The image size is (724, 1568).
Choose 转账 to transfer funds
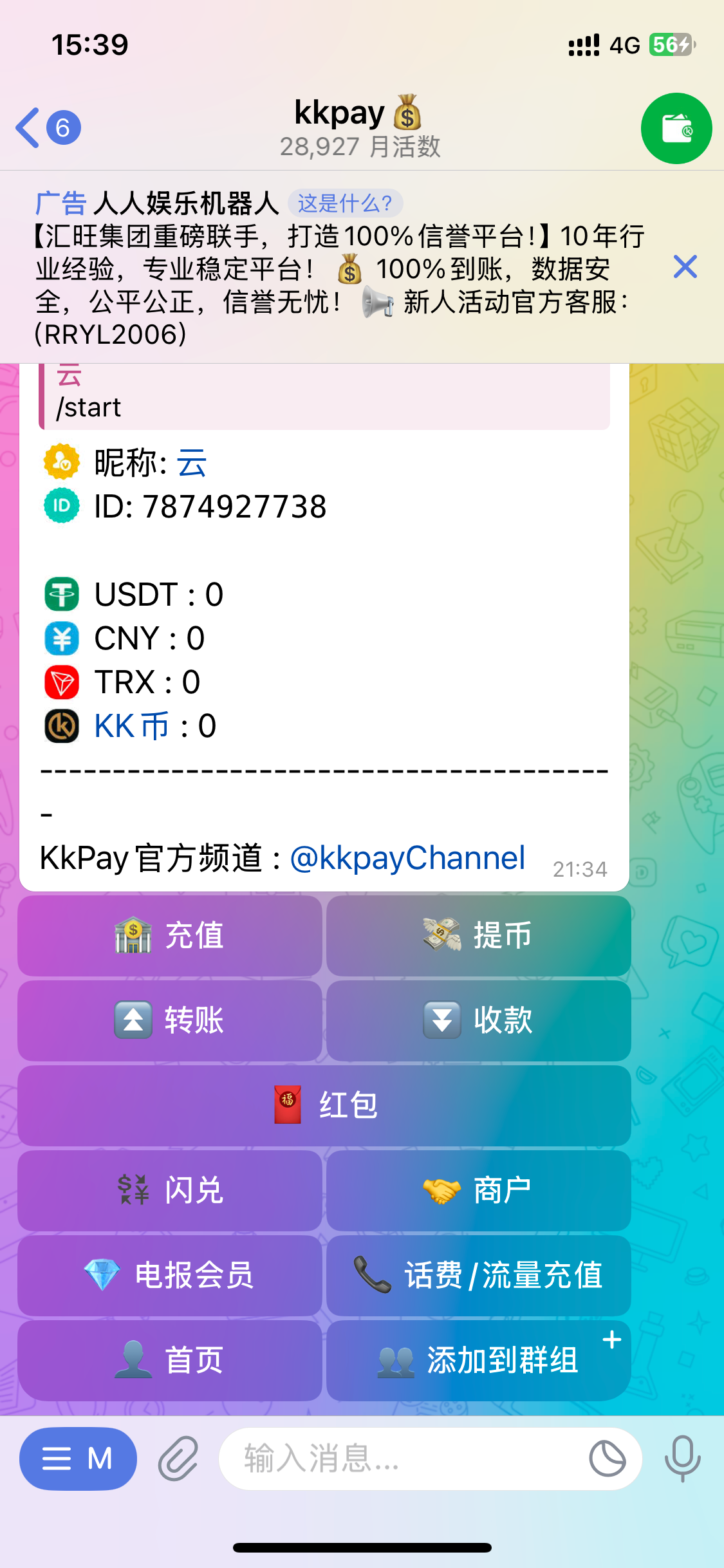[x=170, y=1020]
